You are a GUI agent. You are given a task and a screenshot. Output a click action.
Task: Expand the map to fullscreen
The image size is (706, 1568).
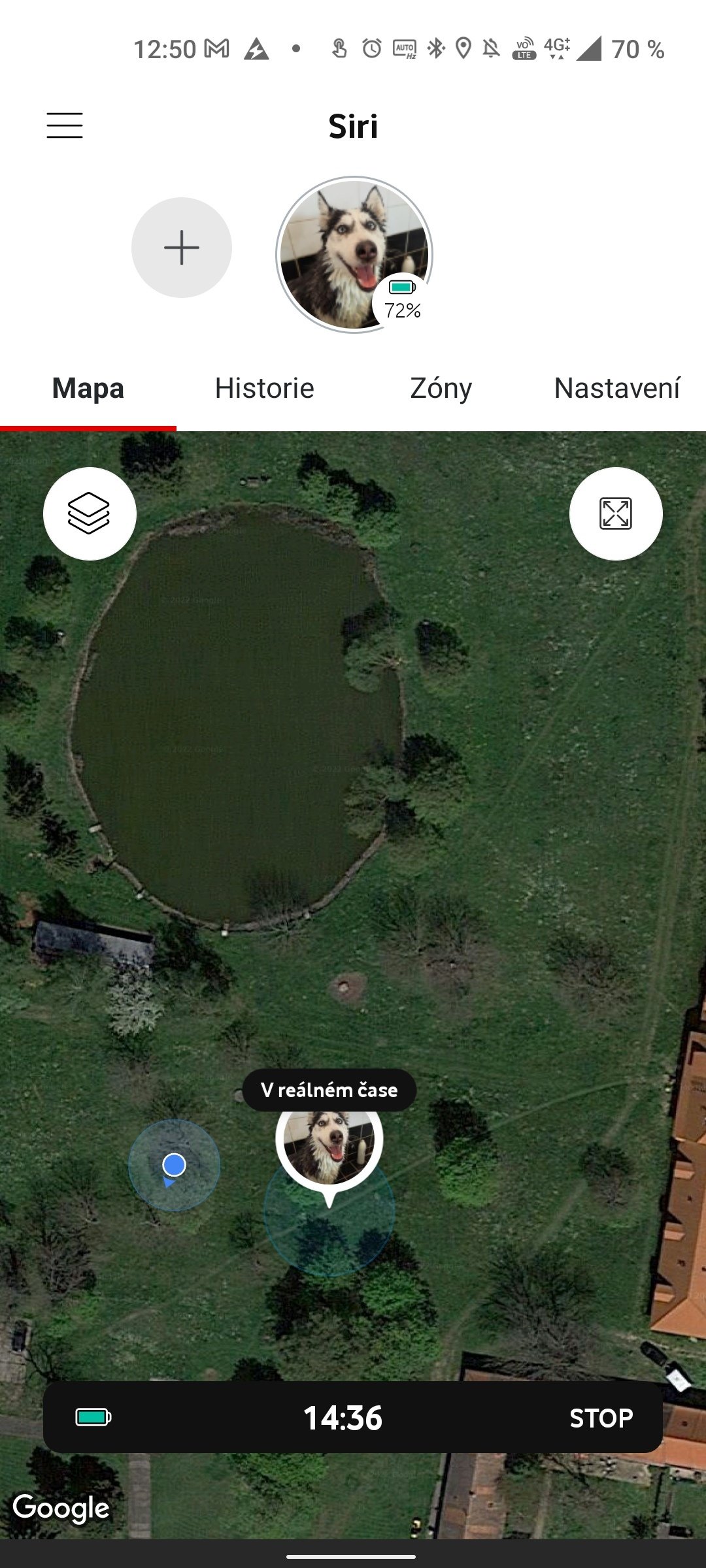click(x=616, y=514)
